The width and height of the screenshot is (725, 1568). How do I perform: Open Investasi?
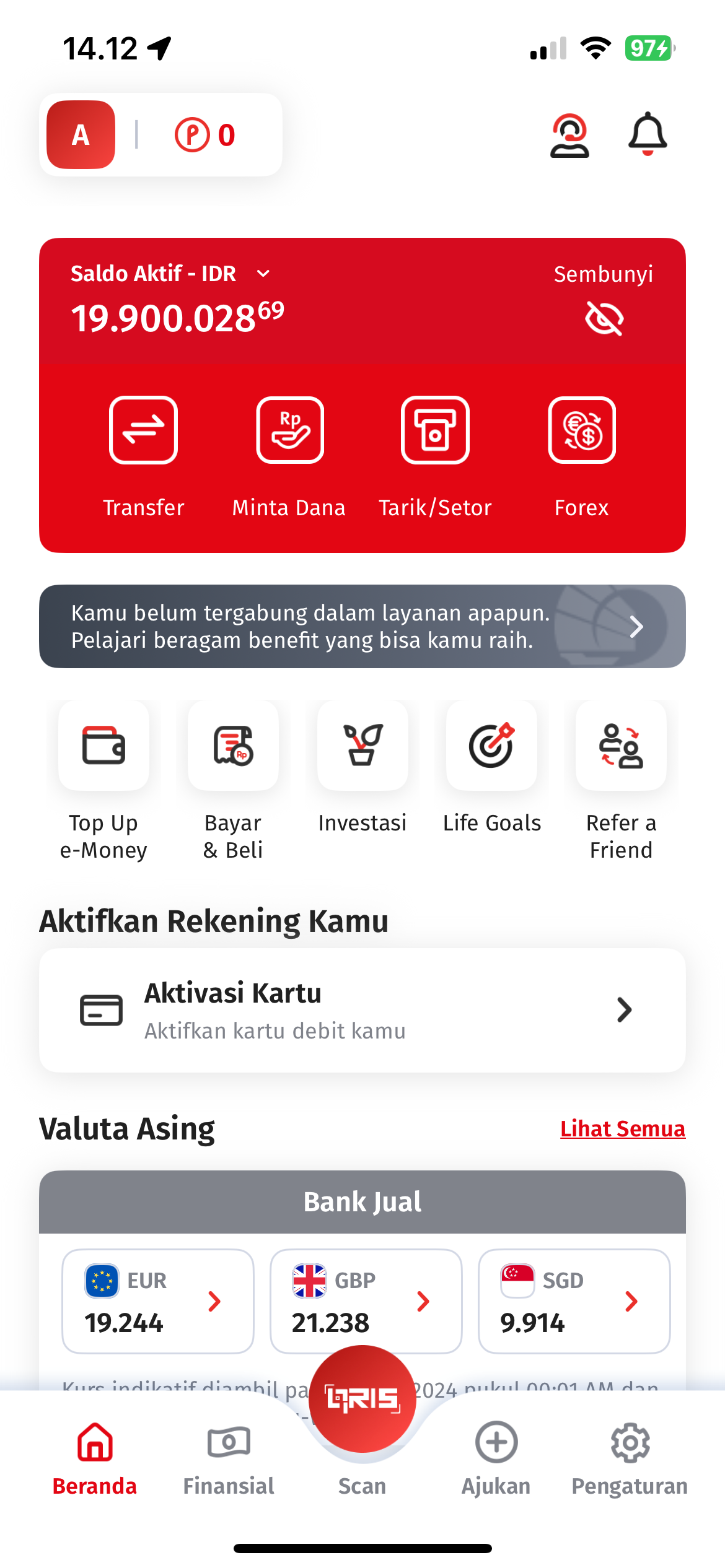coord(362,746)
